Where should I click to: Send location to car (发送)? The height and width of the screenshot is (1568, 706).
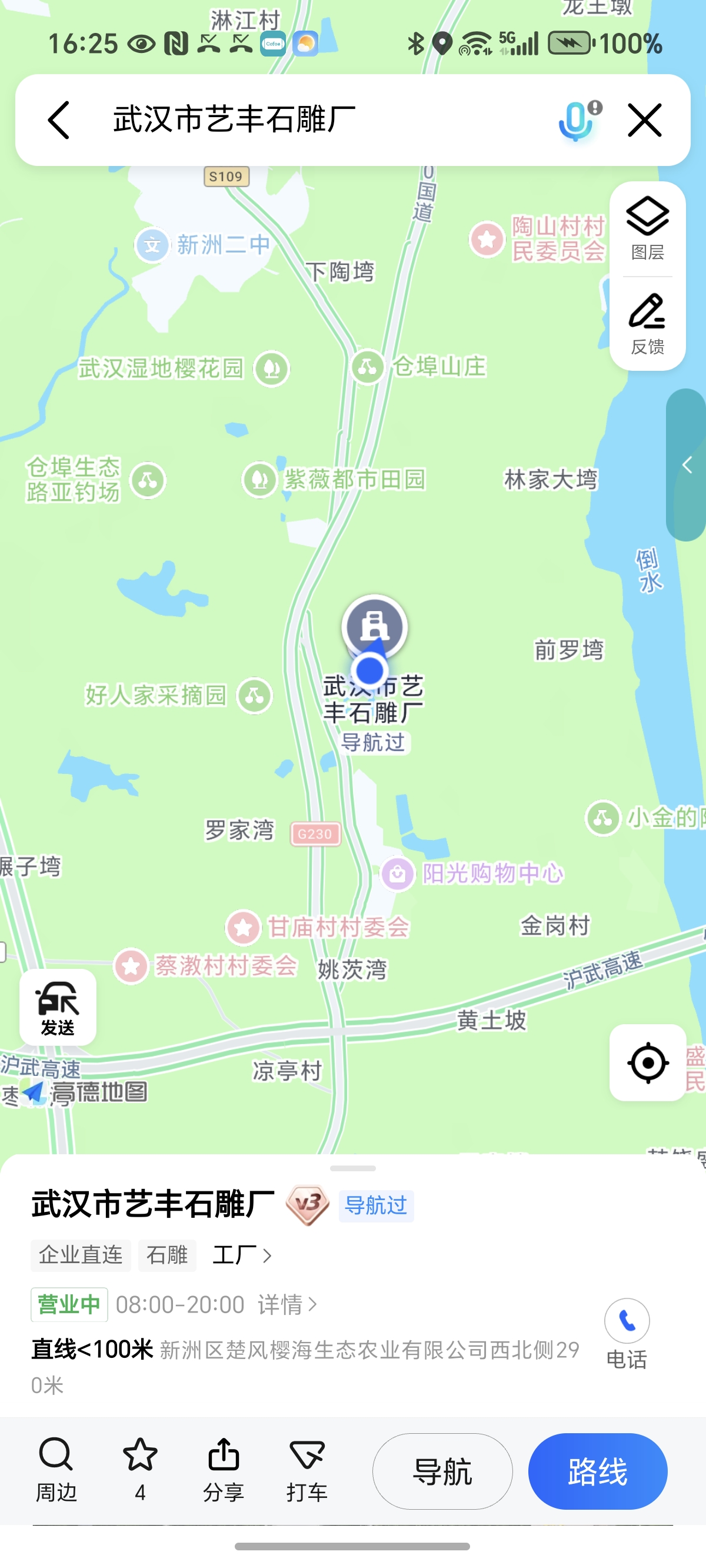coord(58,1008)
